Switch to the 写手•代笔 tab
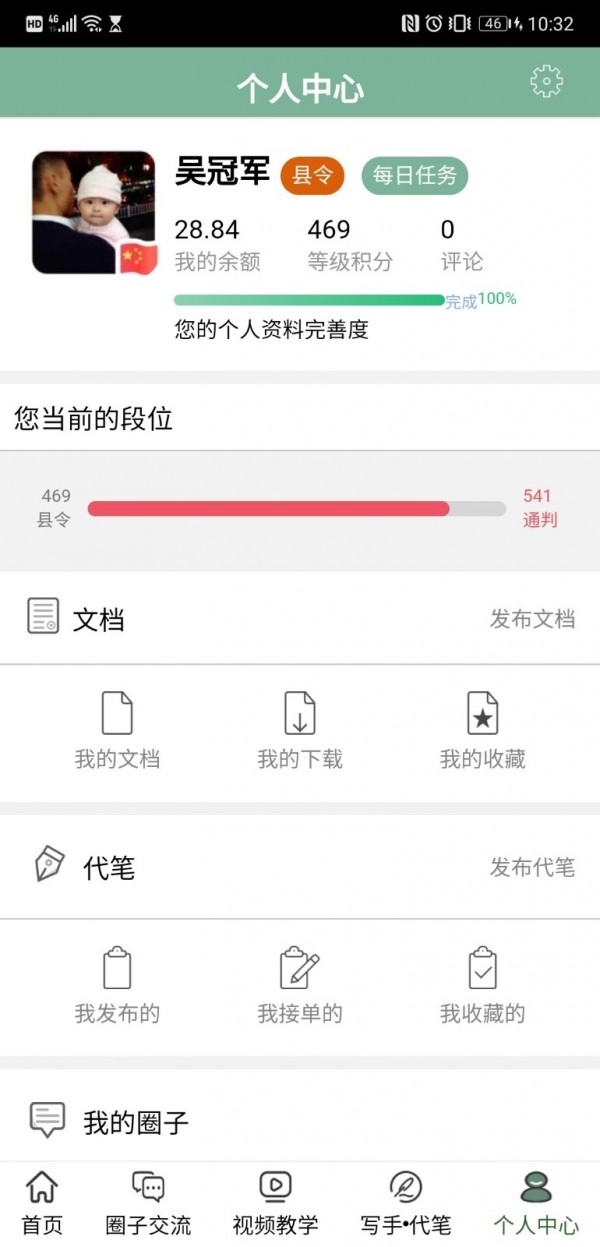Screen dimensions: 600x1247 coord(405,1203)
